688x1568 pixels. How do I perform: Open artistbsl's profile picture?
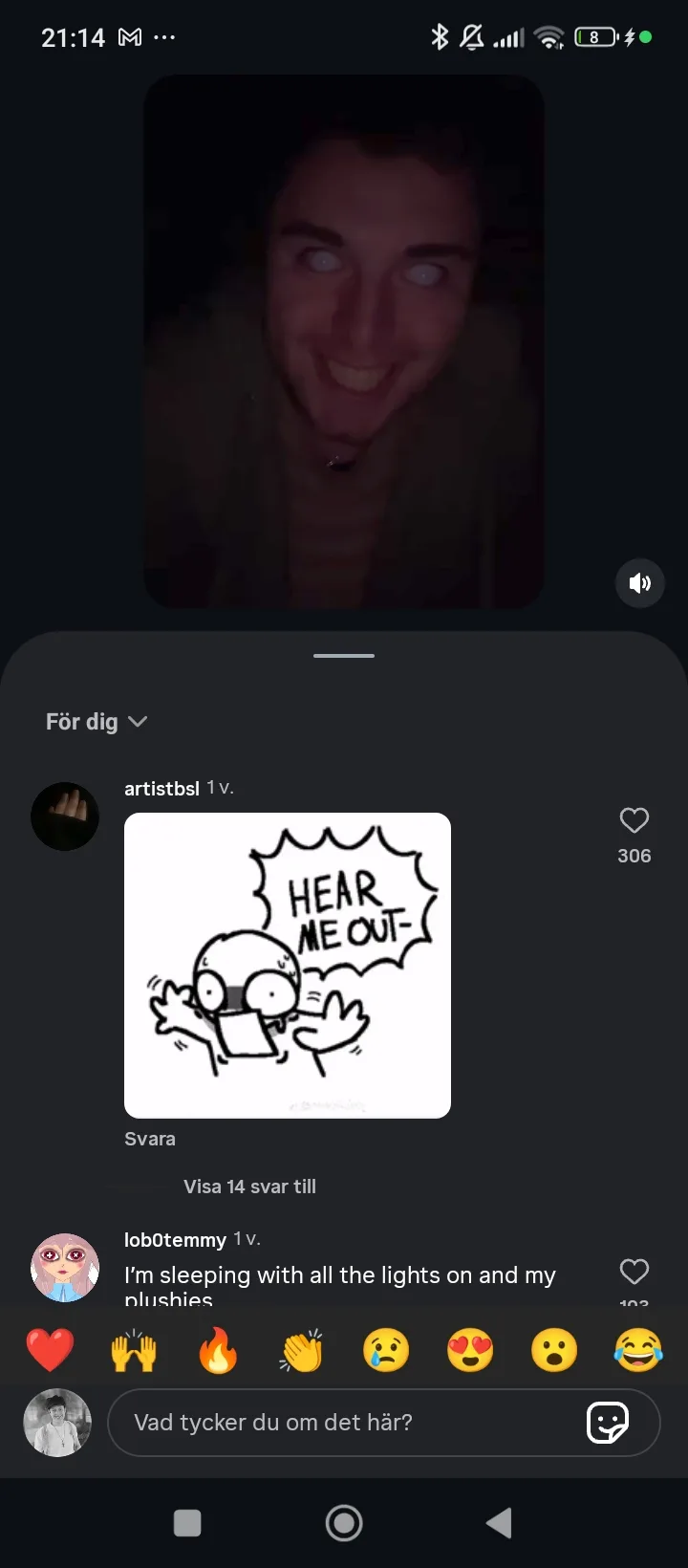click(x=65, y=817)
